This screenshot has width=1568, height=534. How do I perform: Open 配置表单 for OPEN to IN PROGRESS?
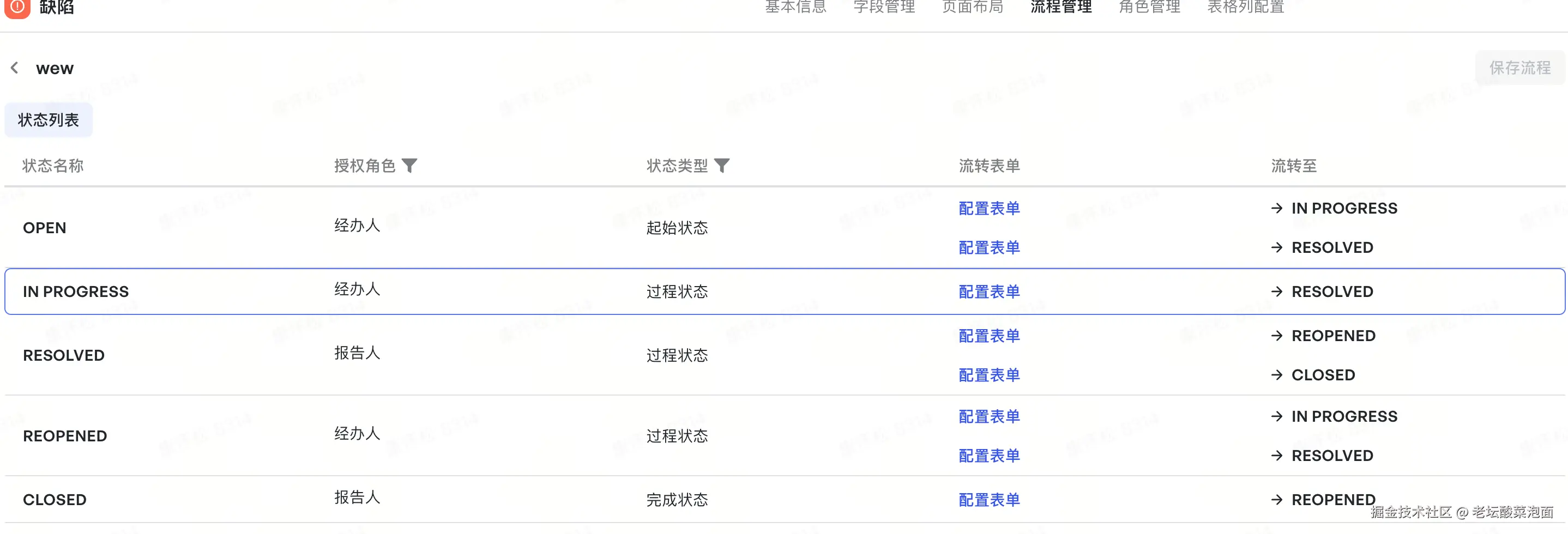point(989,209)
